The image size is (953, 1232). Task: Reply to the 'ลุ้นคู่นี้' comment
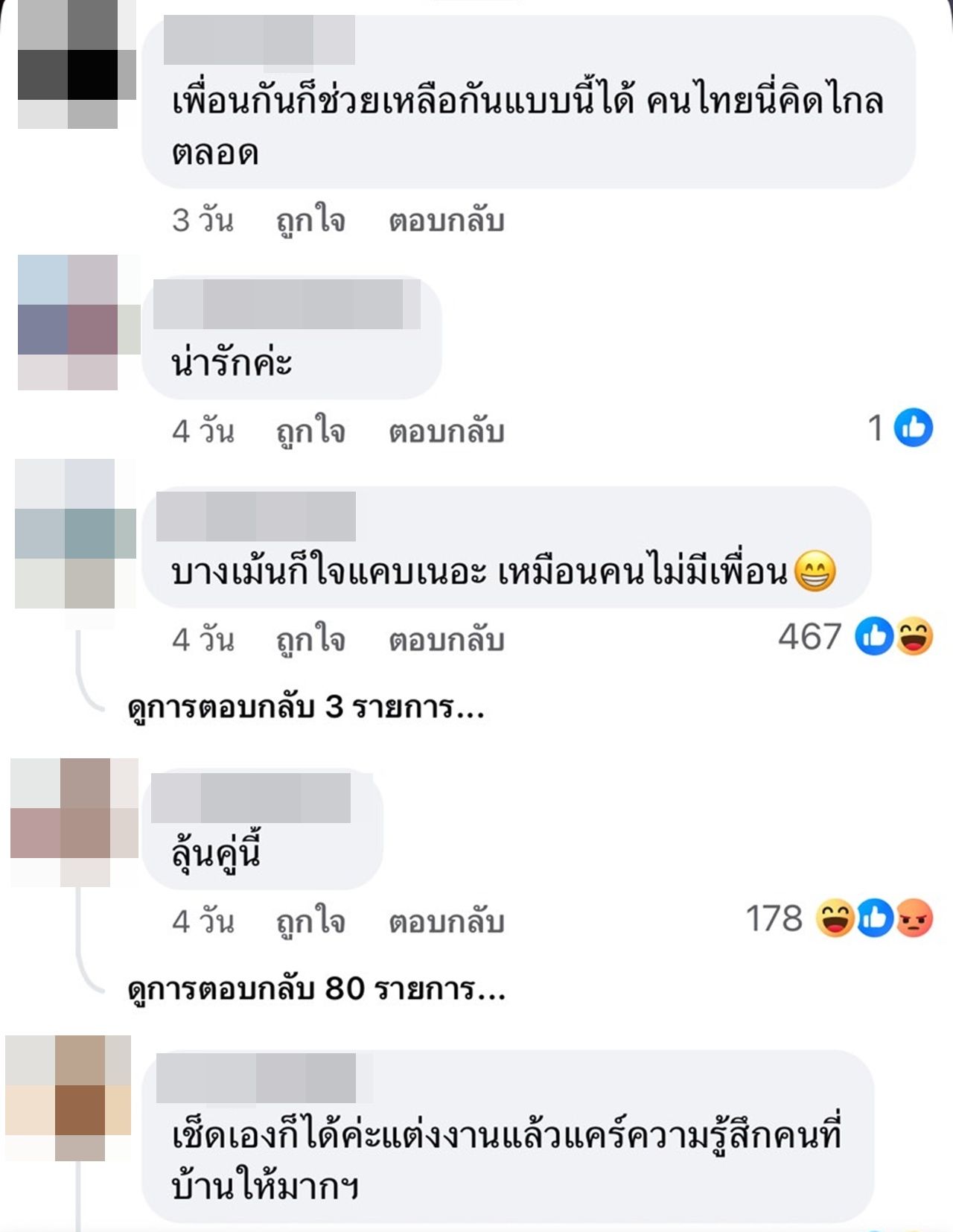tap(446, 921)
